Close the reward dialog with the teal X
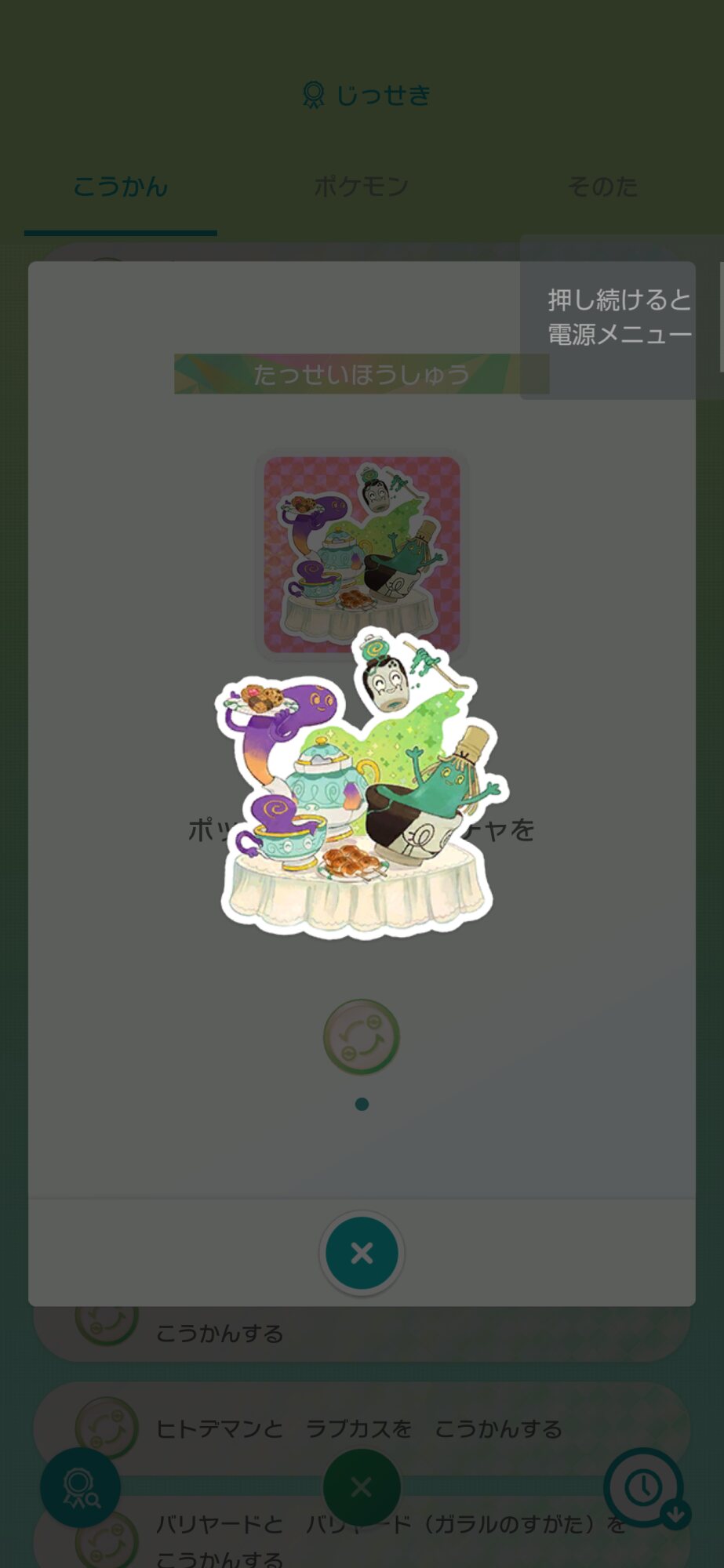 tap(362, 1253)
